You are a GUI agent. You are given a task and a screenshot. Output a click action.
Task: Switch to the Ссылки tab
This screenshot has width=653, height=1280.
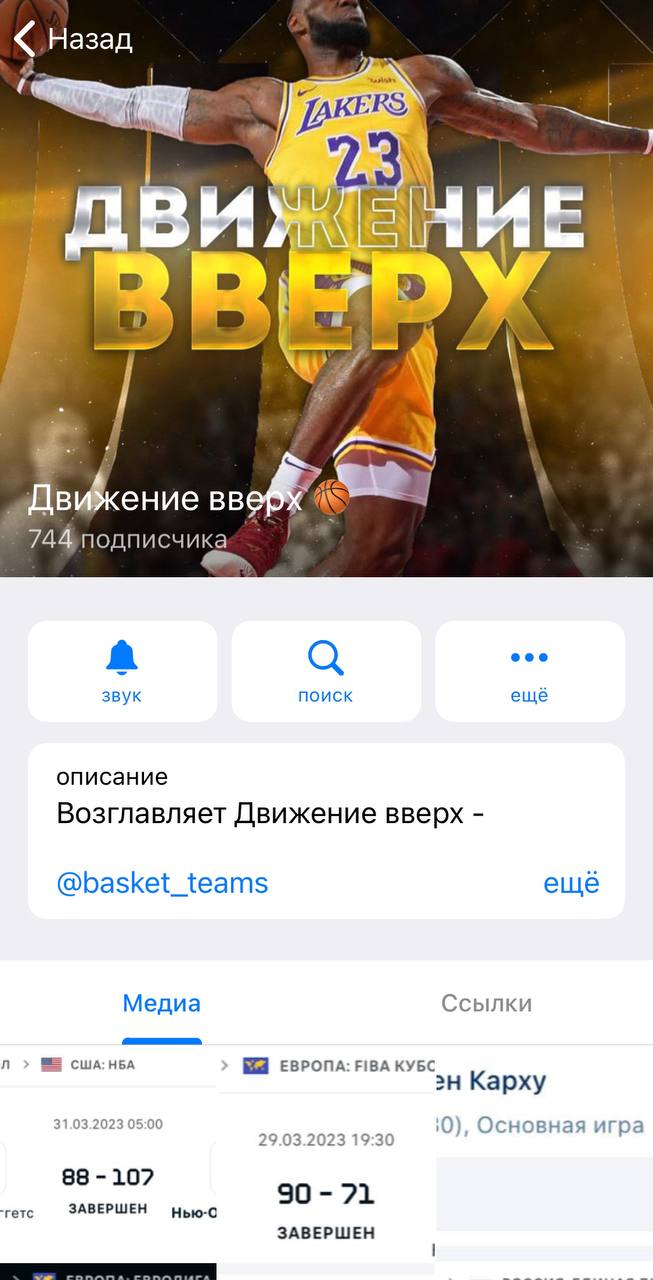click(486, 1003)
